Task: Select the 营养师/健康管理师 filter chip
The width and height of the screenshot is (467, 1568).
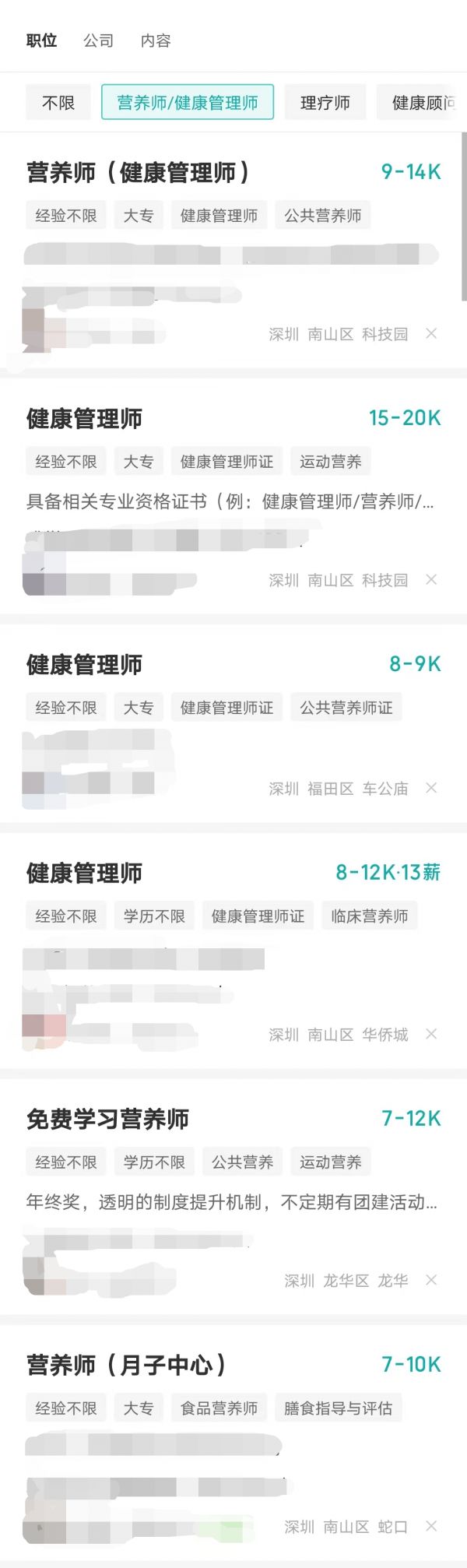Action: tap(187, 103)
